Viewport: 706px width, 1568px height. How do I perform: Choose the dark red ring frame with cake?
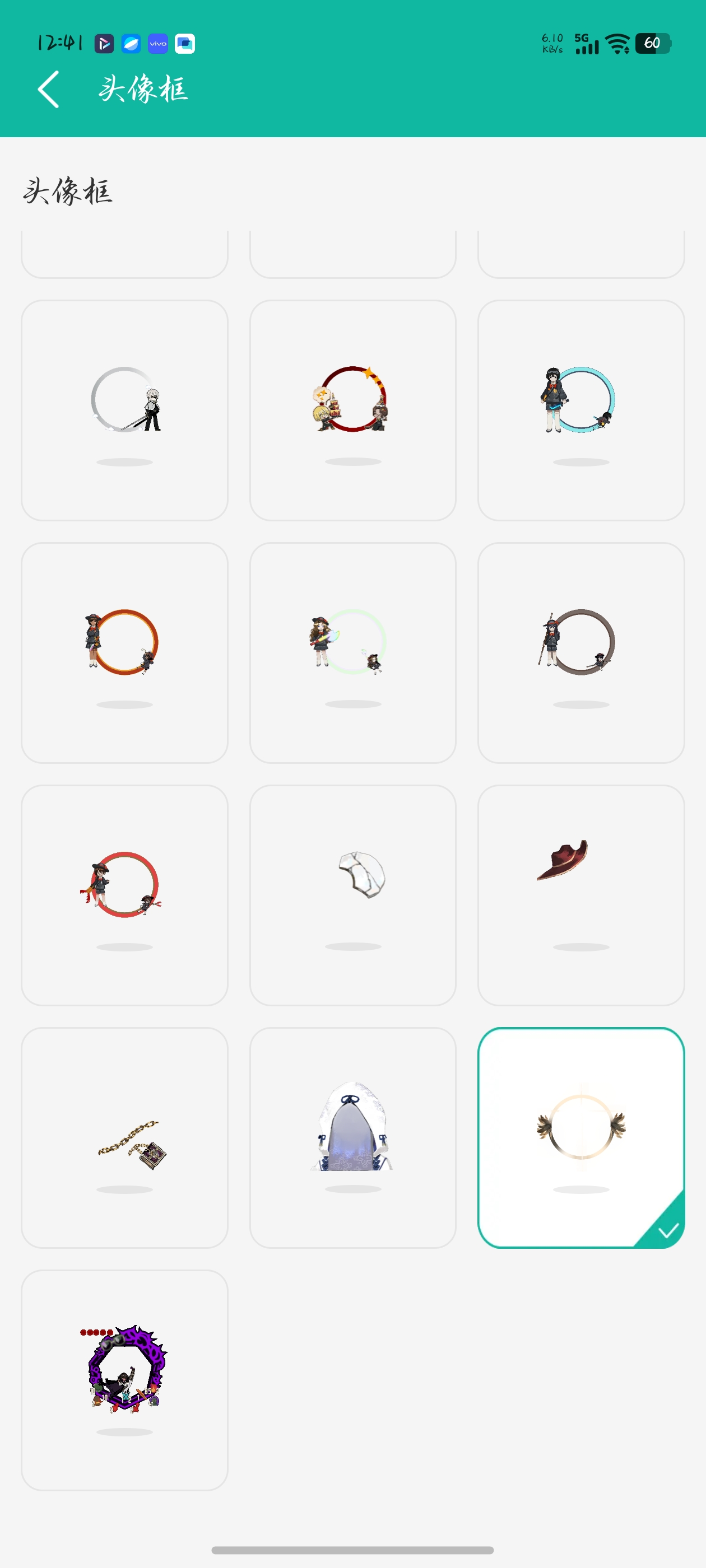pos(352,410)
